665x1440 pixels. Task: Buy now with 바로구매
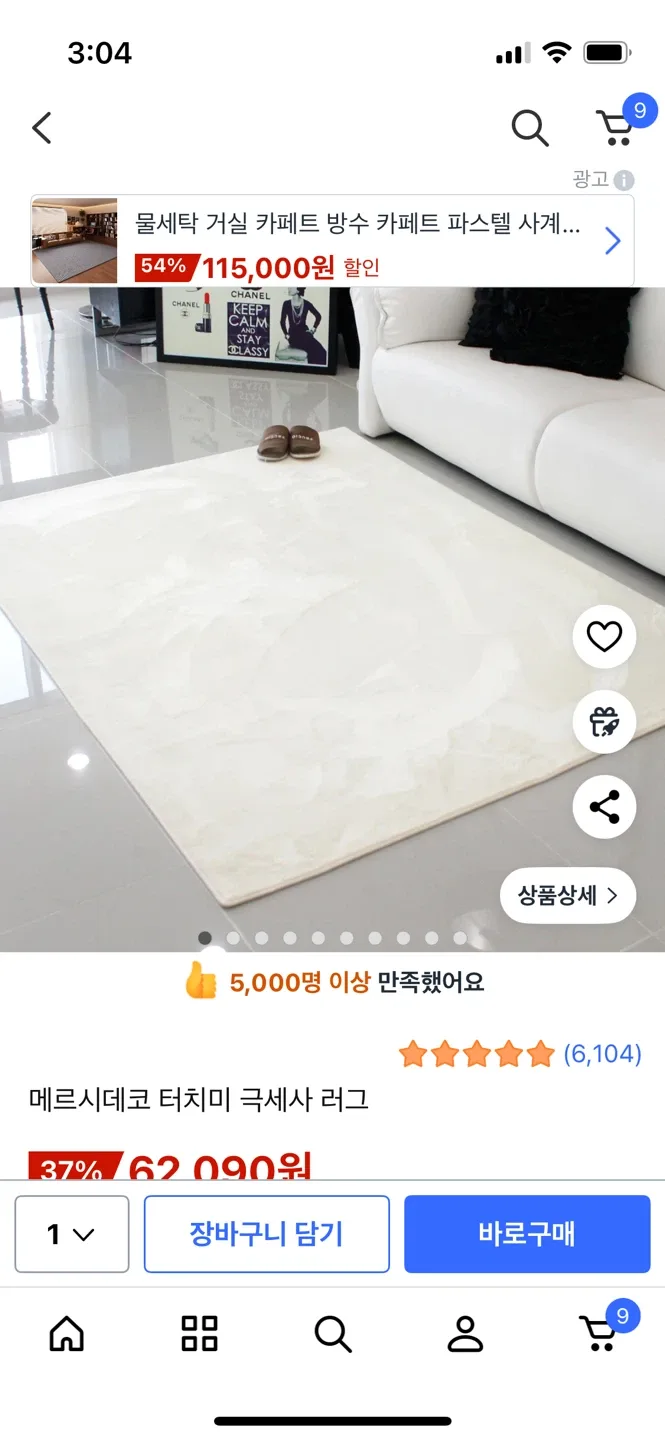527,1234
